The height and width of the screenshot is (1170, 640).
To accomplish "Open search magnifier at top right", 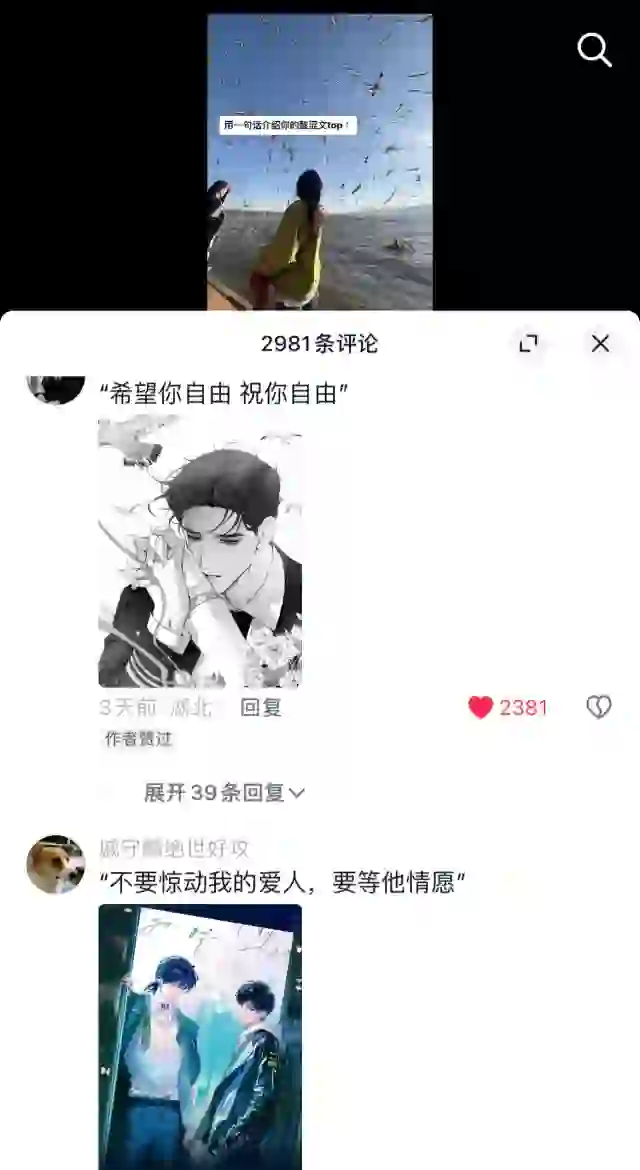I will point(595,49).
